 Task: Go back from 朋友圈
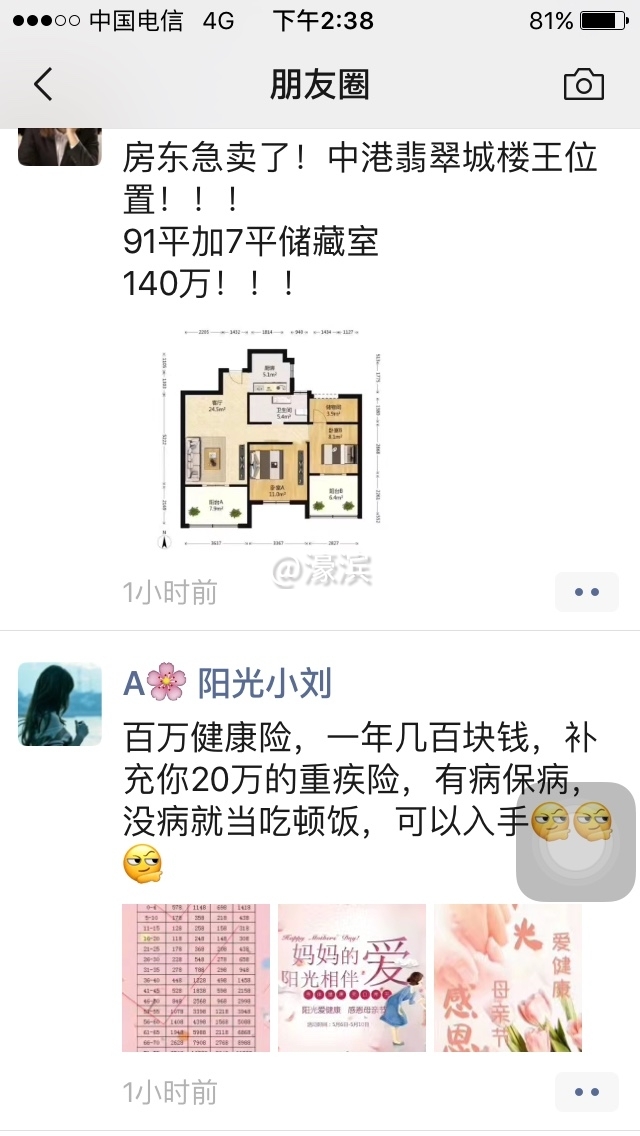[42, 85]
